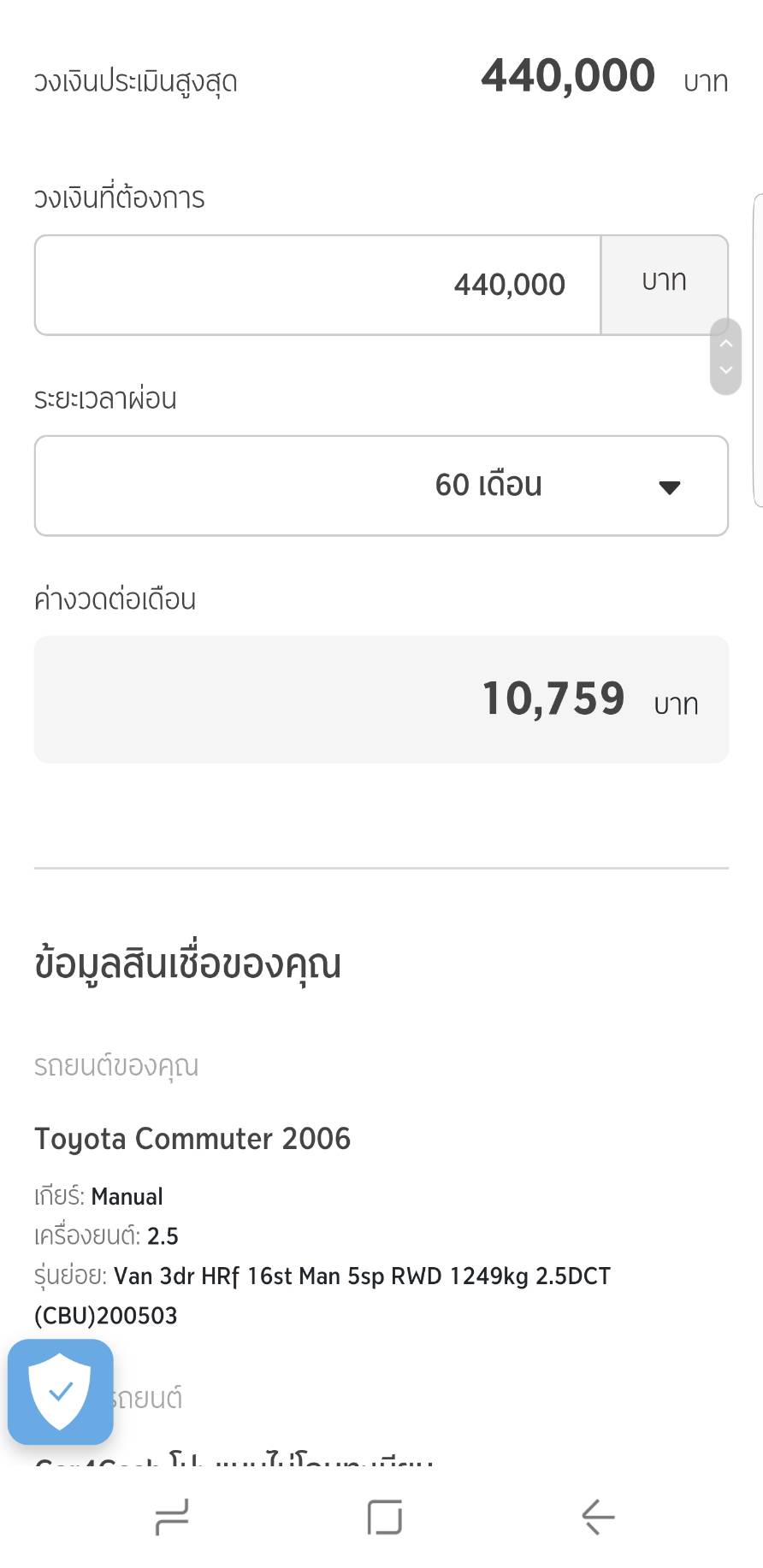Open the recent apps view
This screenshot has width=763, height=1568.
[172, 1517]
